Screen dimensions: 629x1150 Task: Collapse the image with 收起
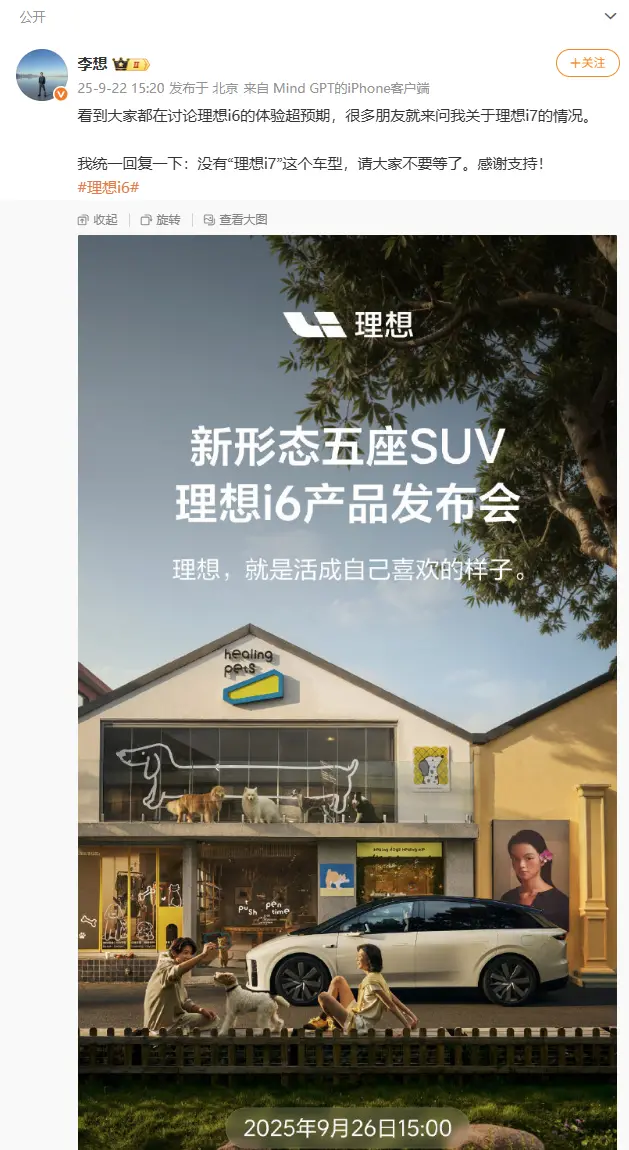tap(98, 219)
